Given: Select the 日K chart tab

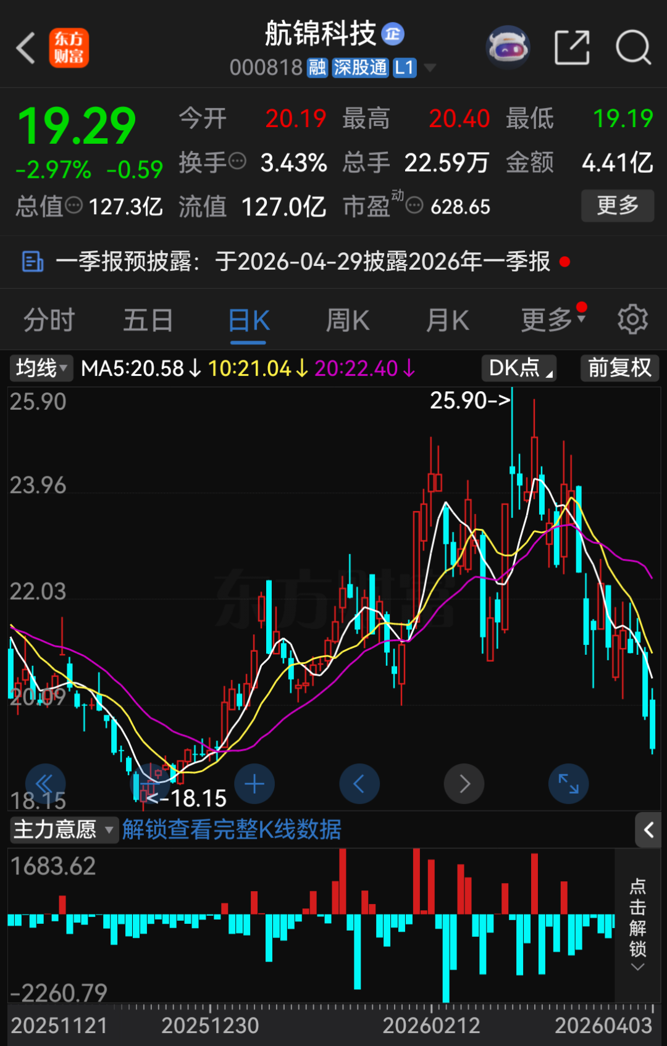Looking at the screenshot, I should click(248, 320).
